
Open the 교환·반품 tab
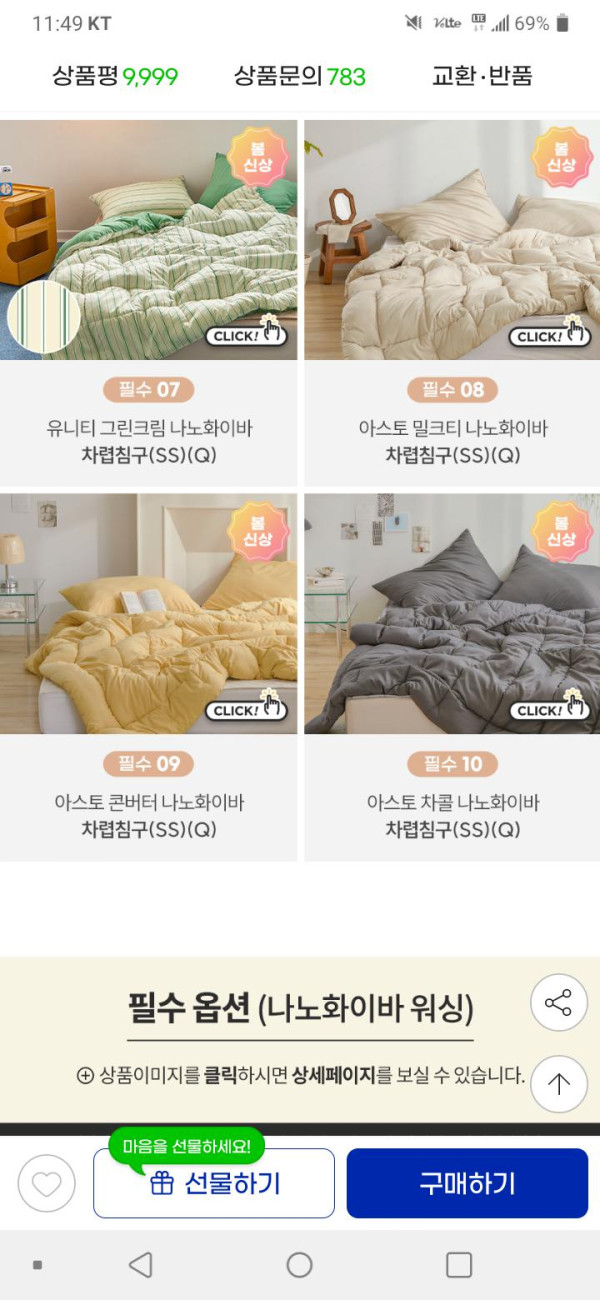(482, 76)
